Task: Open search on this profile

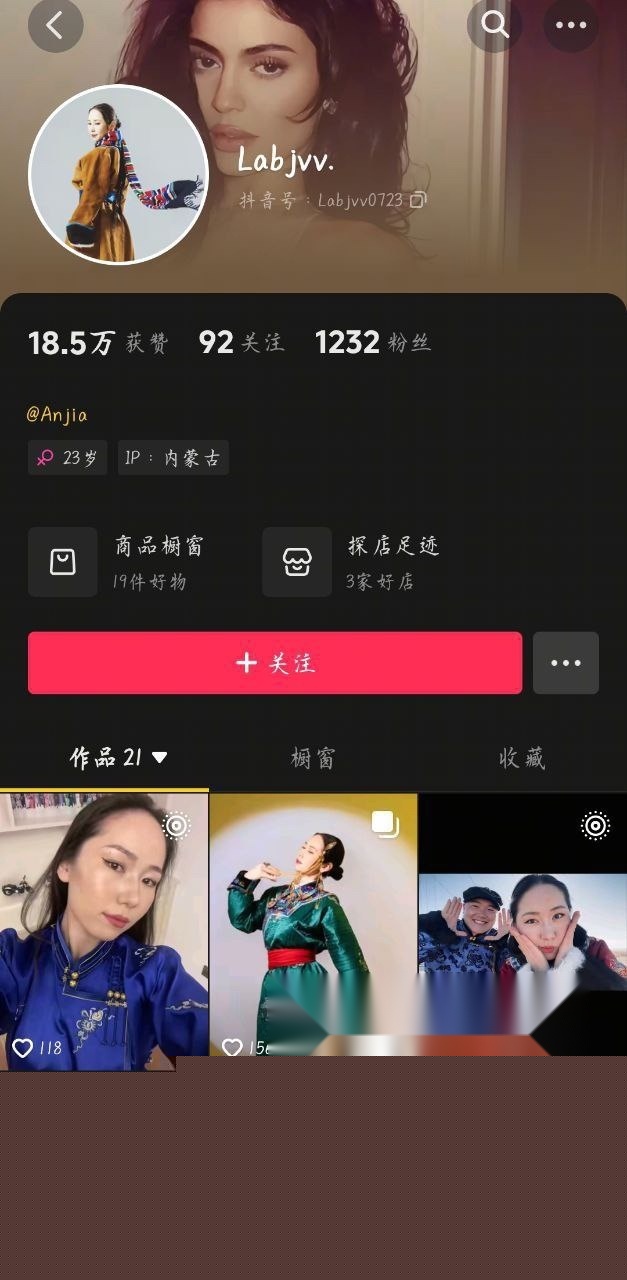Action: point(495,25)
